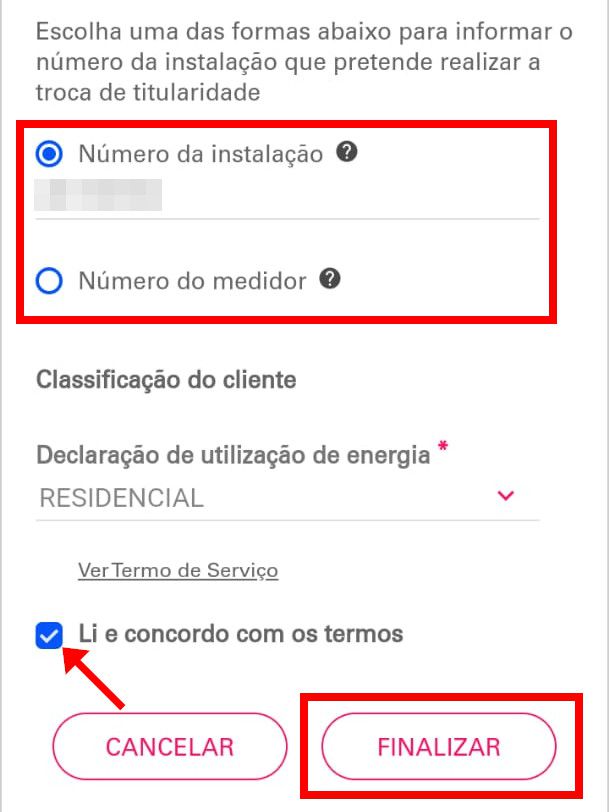Tap FINALIZAR to complete the request
The image size is (609, 812).
click(438, 747)
